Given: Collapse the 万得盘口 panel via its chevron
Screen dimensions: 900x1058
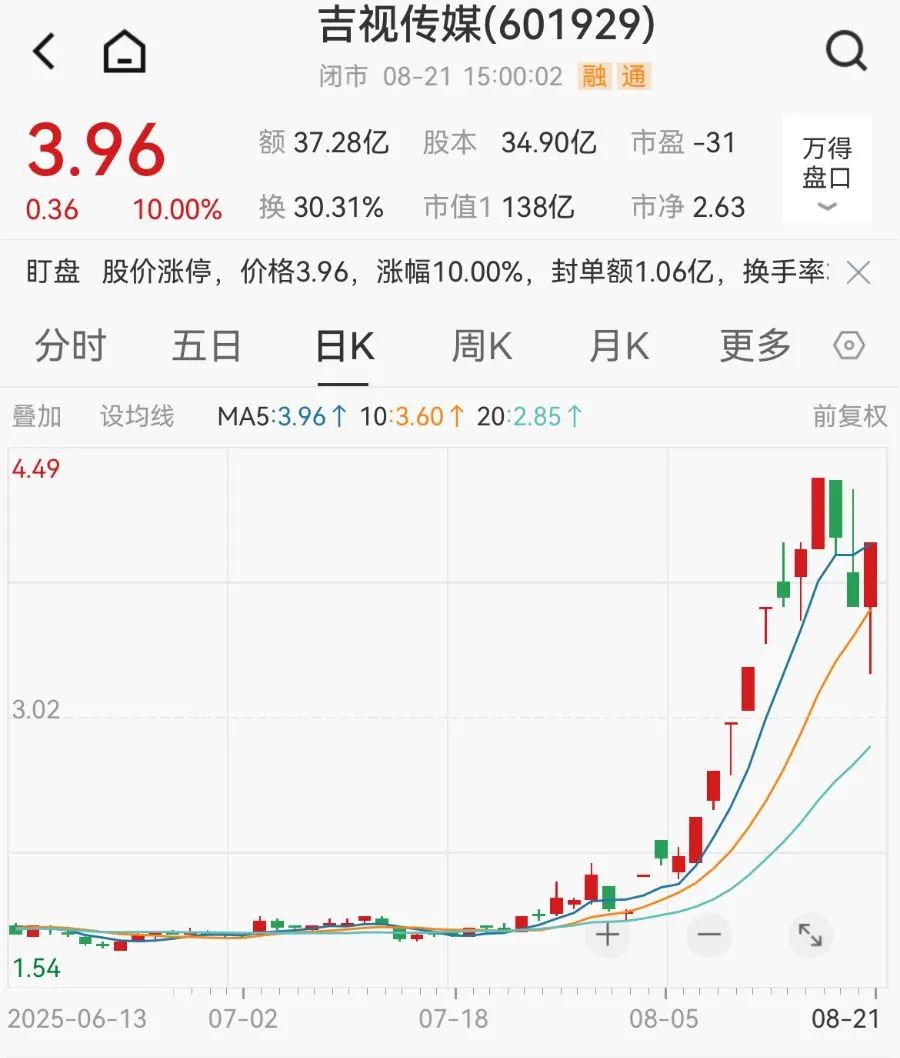Looking at the screenshot, I should point(827,206).
